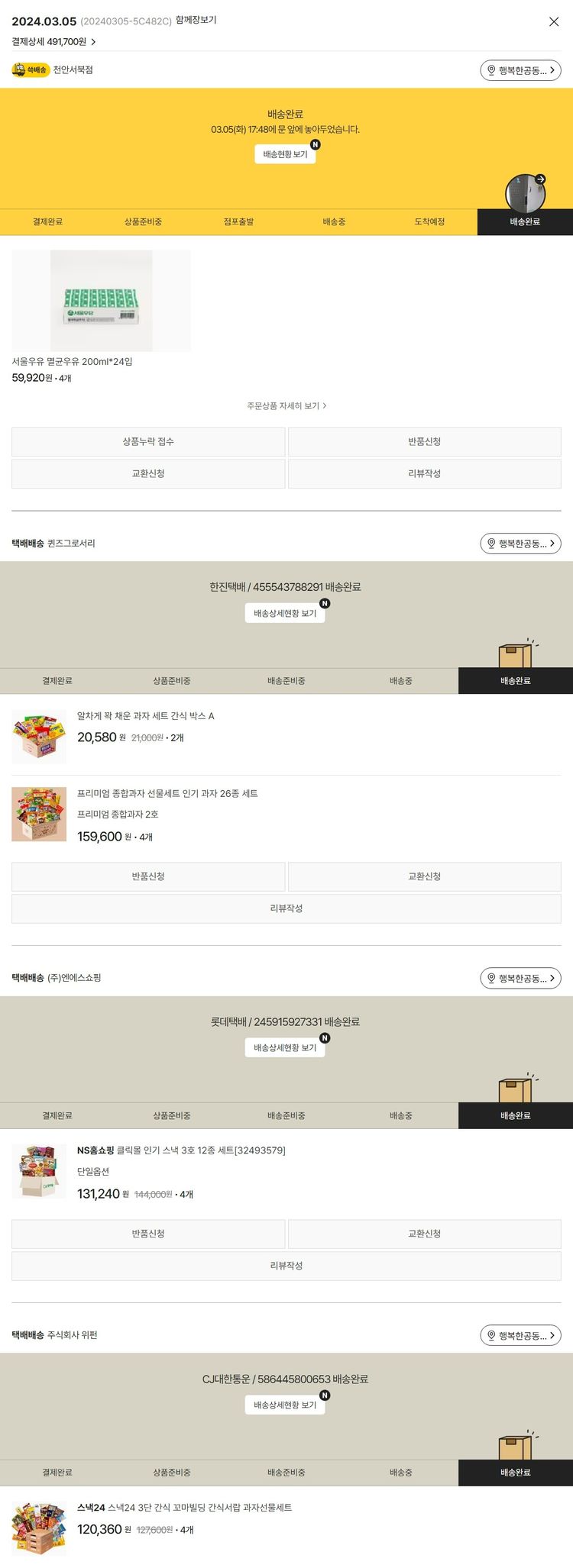The width and height of the screenshot is (573, 1568).
Task: Request 반품신청 for 퀸즈그로서리 order
Action: tap(148, 876)
